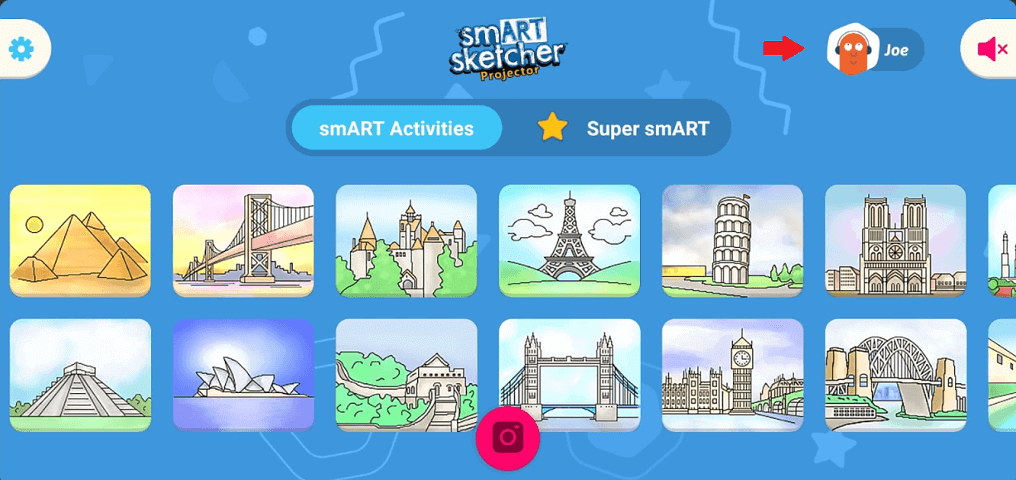Screen dimensions: 1016x480
Task: Select the smART Activities tab
Action: 396,128
